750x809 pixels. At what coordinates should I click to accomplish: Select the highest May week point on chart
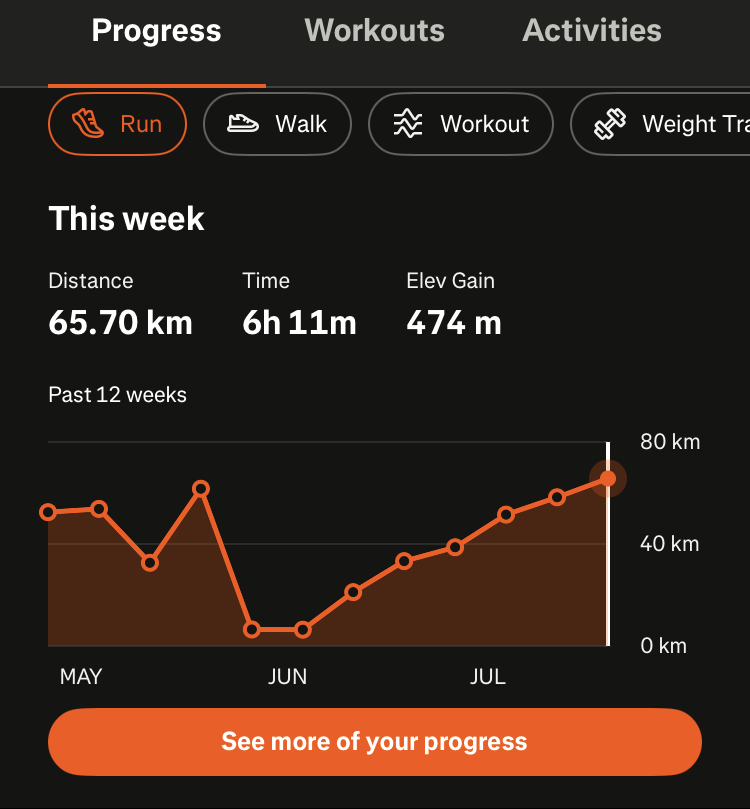(x=201, y=489)
